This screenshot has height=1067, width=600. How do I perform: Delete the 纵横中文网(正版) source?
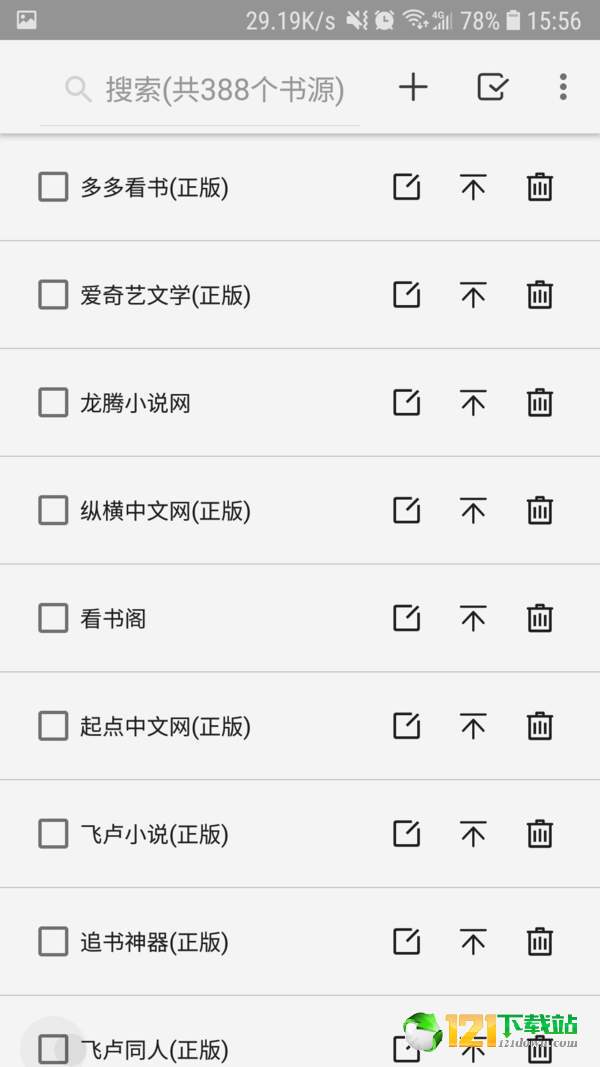540,510
